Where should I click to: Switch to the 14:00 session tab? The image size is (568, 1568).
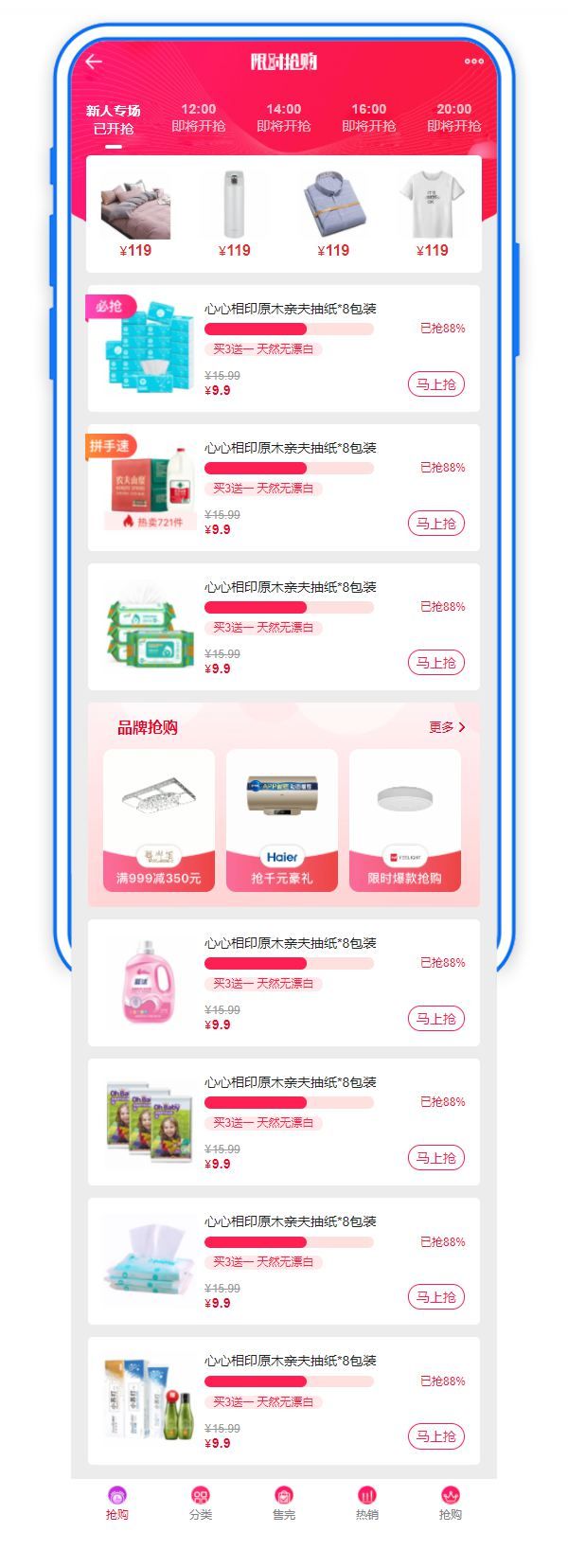click(284, 117)
